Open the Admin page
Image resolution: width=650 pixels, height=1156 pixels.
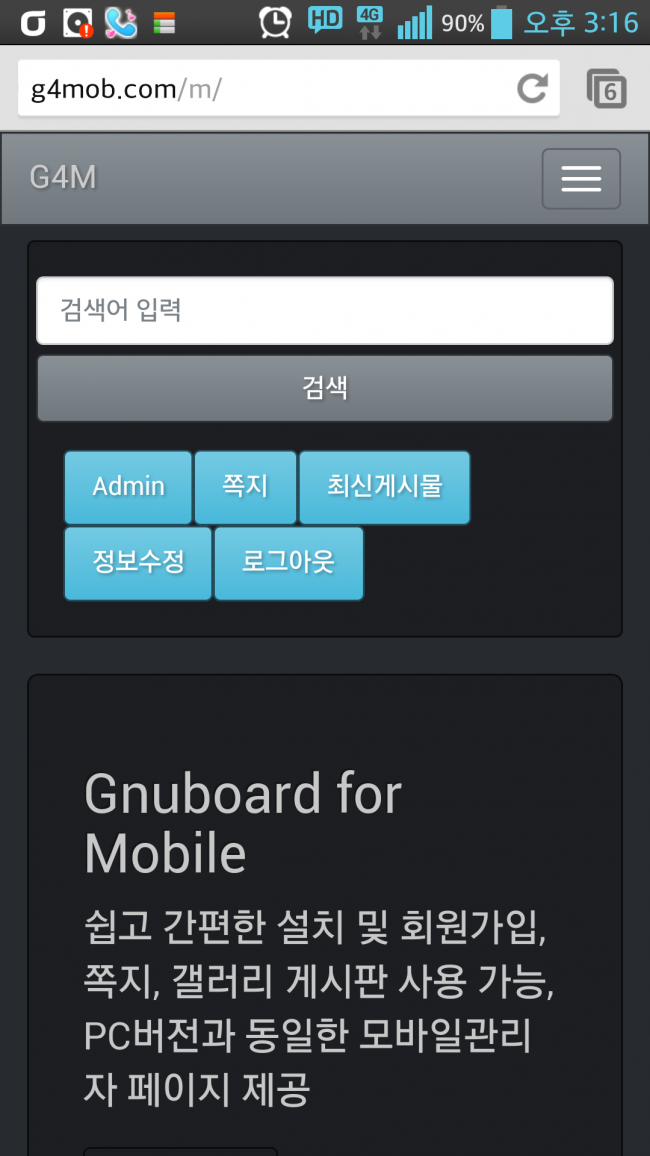click(x=128, y=487)
